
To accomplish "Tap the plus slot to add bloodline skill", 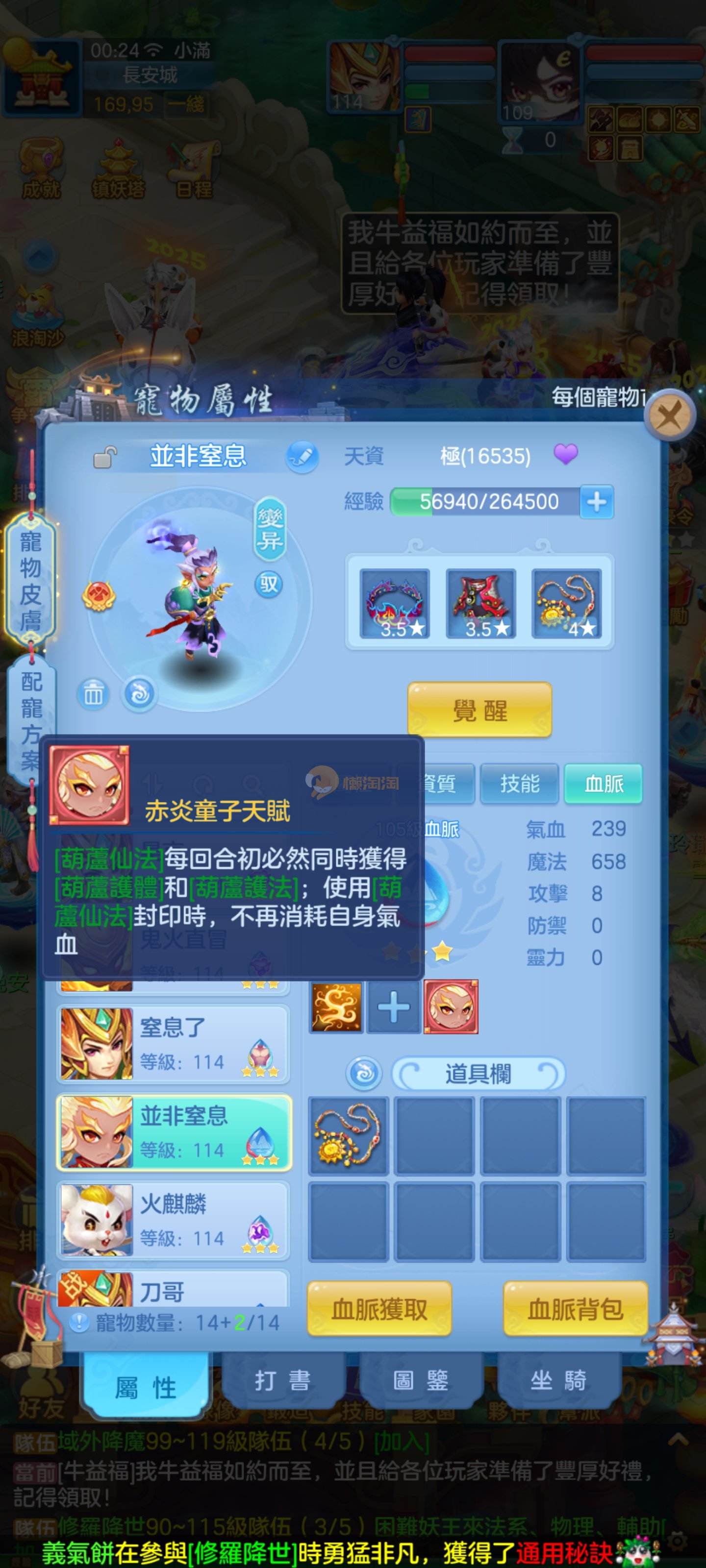I will coord(394,1007).
